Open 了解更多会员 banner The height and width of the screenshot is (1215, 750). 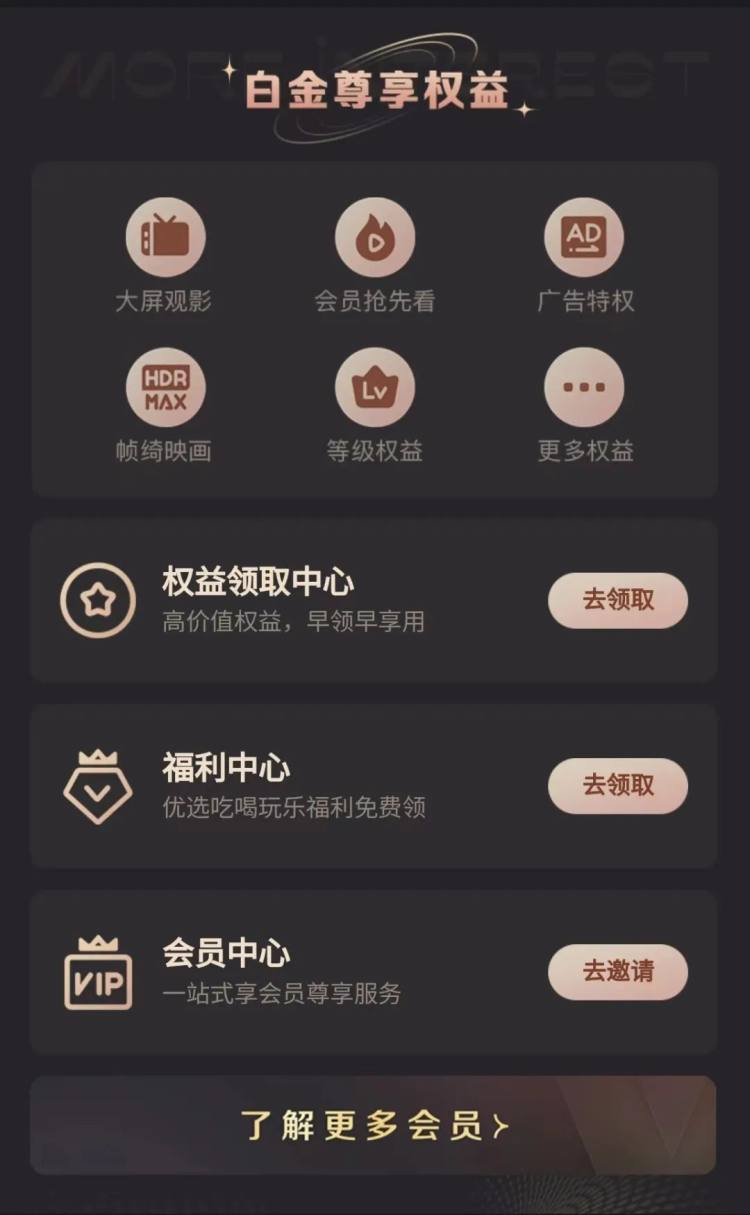point(374,1125)
